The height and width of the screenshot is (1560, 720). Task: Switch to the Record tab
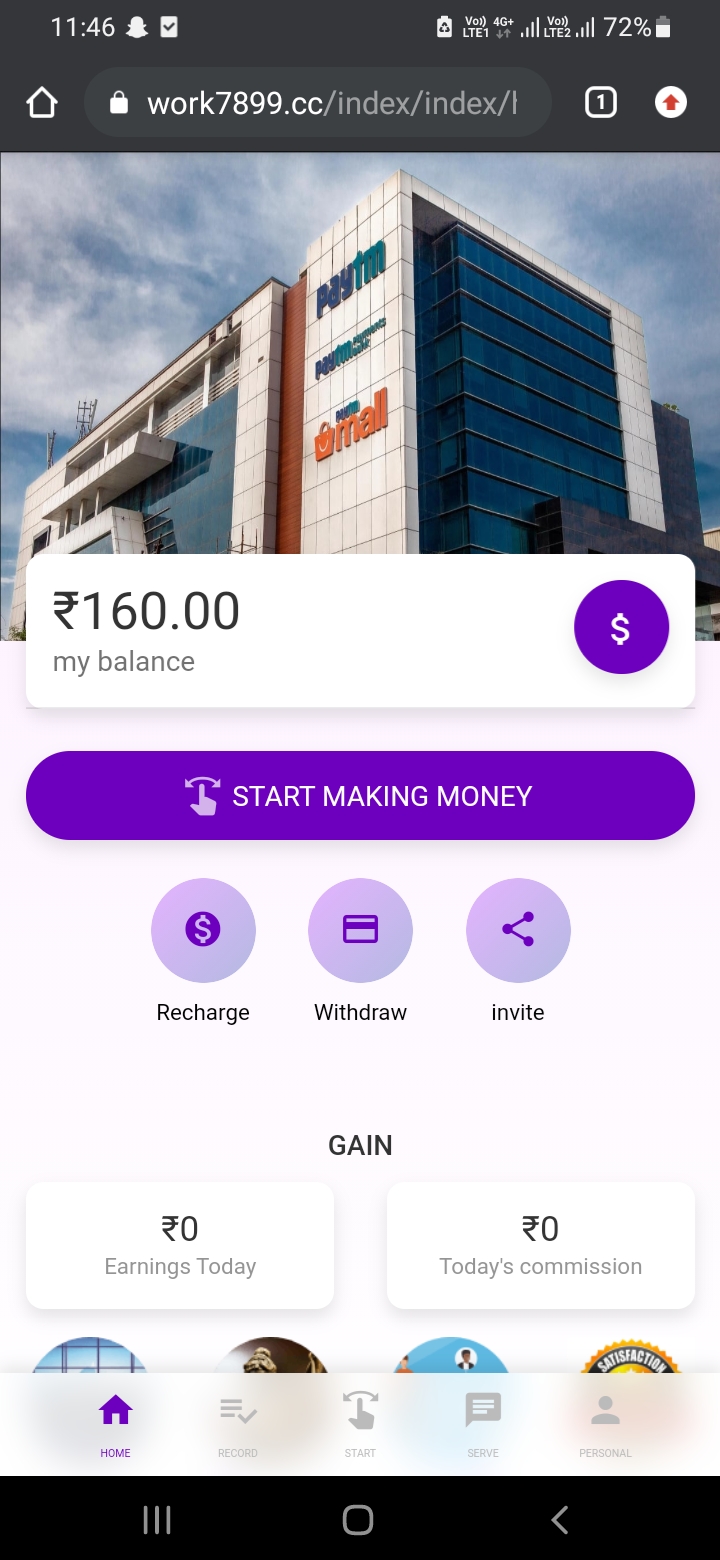point(238,1423)
